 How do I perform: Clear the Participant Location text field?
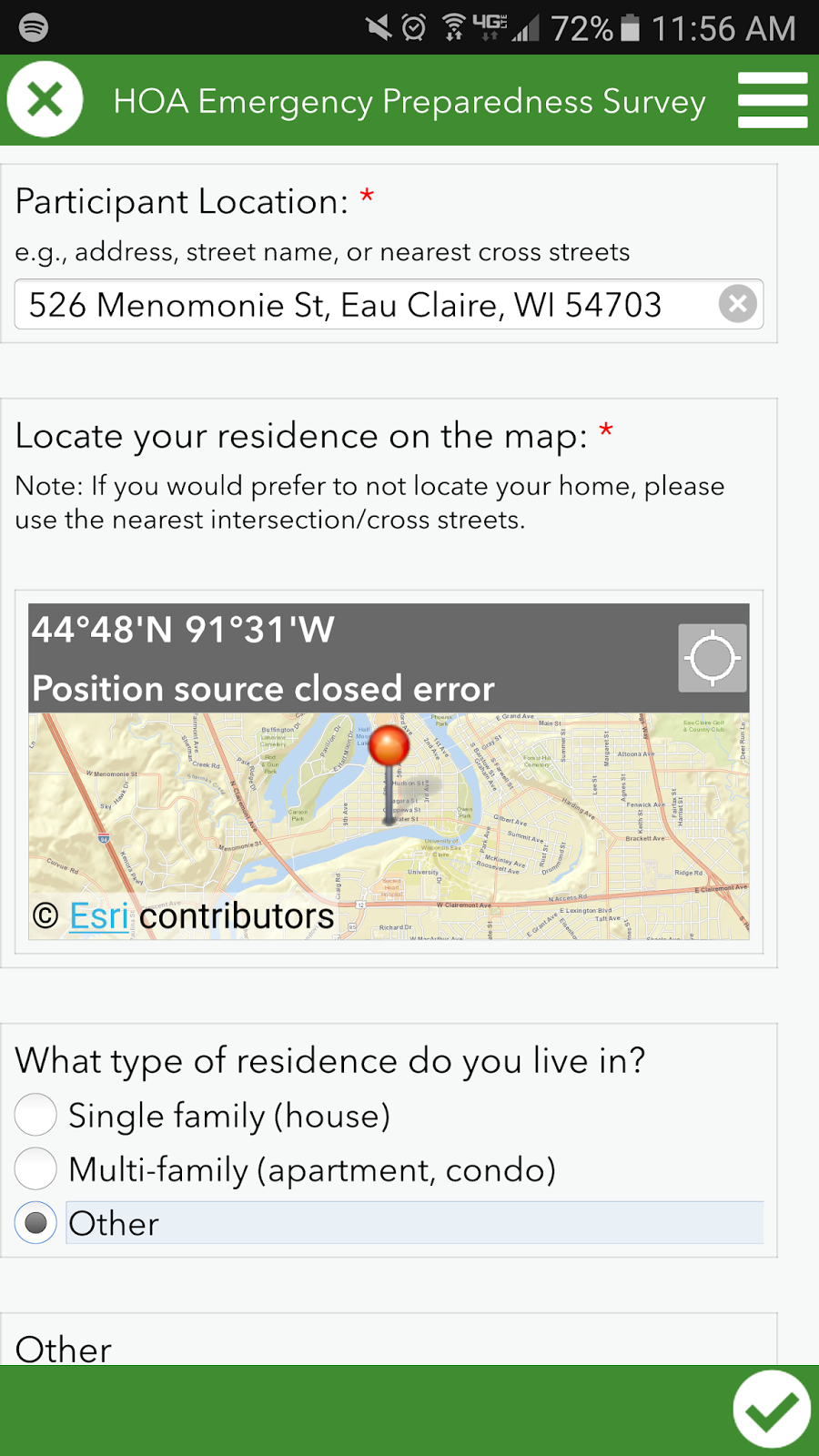(737, 304)
